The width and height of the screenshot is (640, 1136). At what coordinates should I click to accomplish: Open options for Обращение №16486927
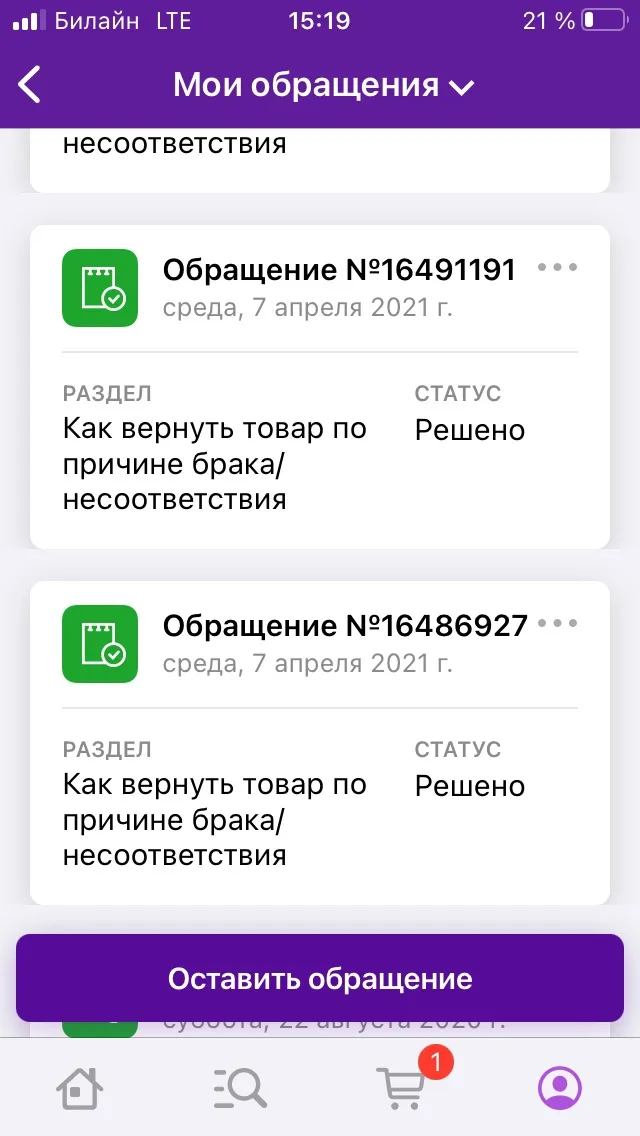pyautogui.click(x=557, y=623)
